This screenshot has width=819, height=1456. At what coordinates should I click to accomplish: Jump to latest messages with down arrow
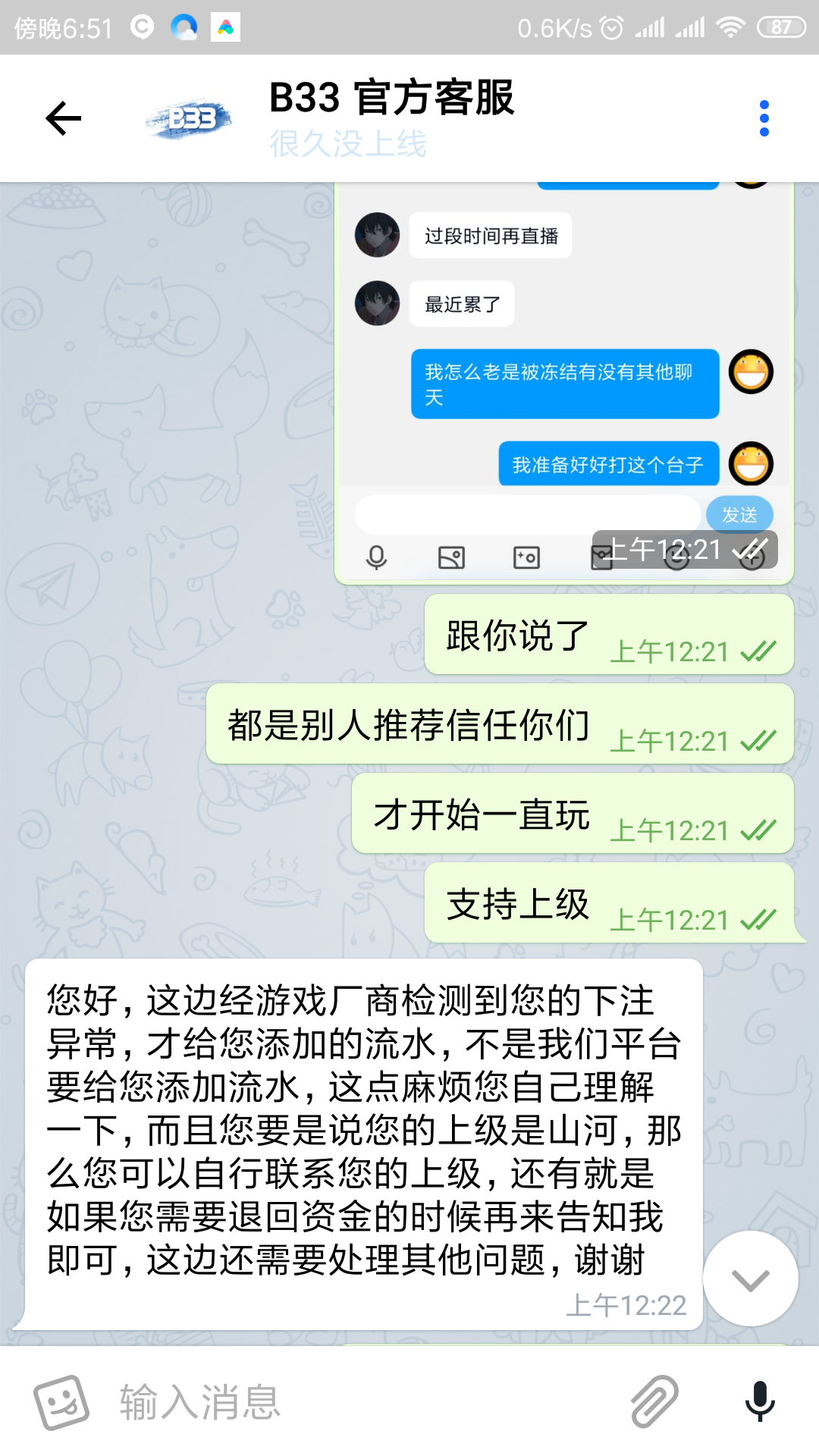[x=750, y=1280]
